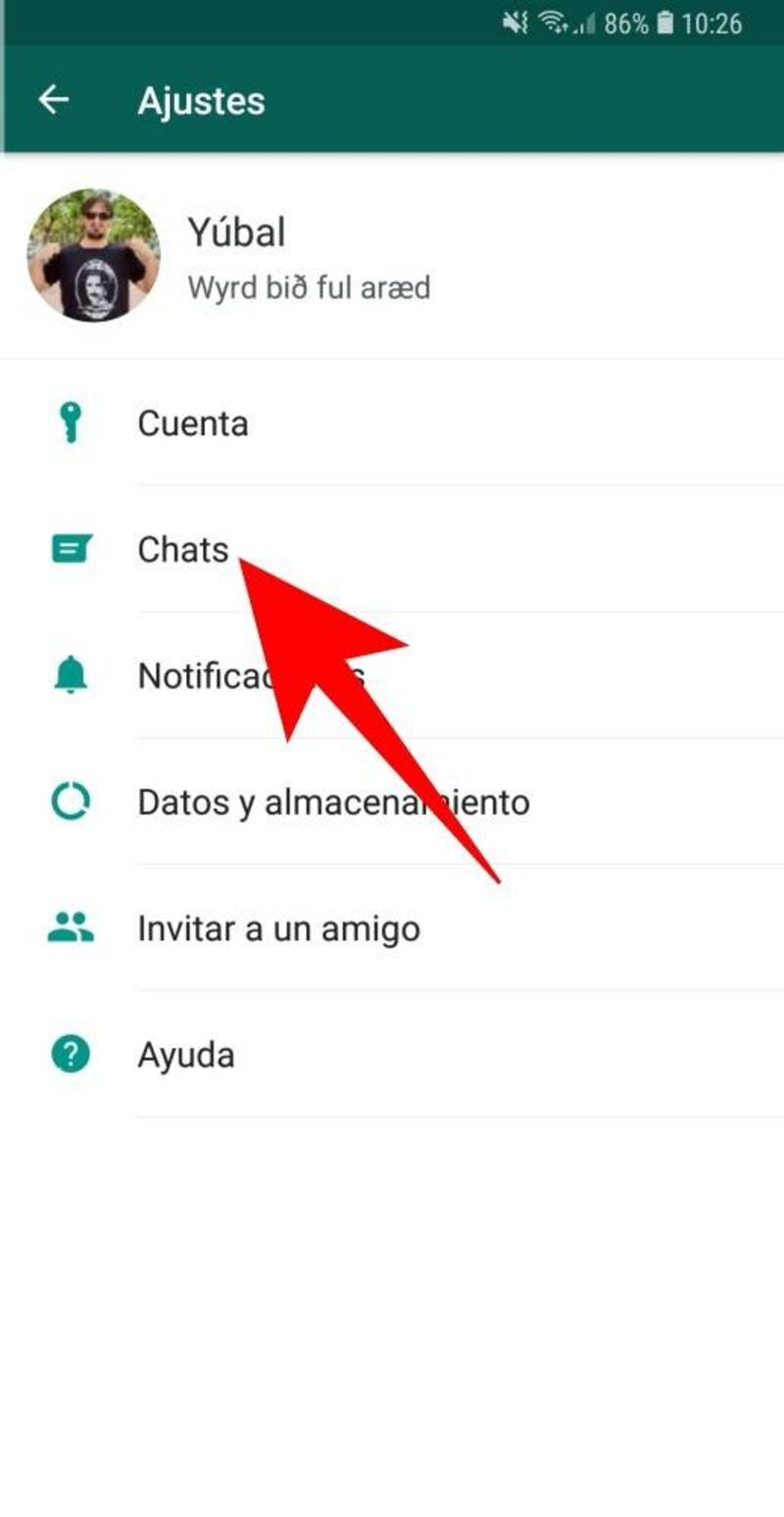This screenshot has height=1517, width=784.
Task: Select Invitar a un amigo
Action: pyautogui.click(x=392, y=928)
